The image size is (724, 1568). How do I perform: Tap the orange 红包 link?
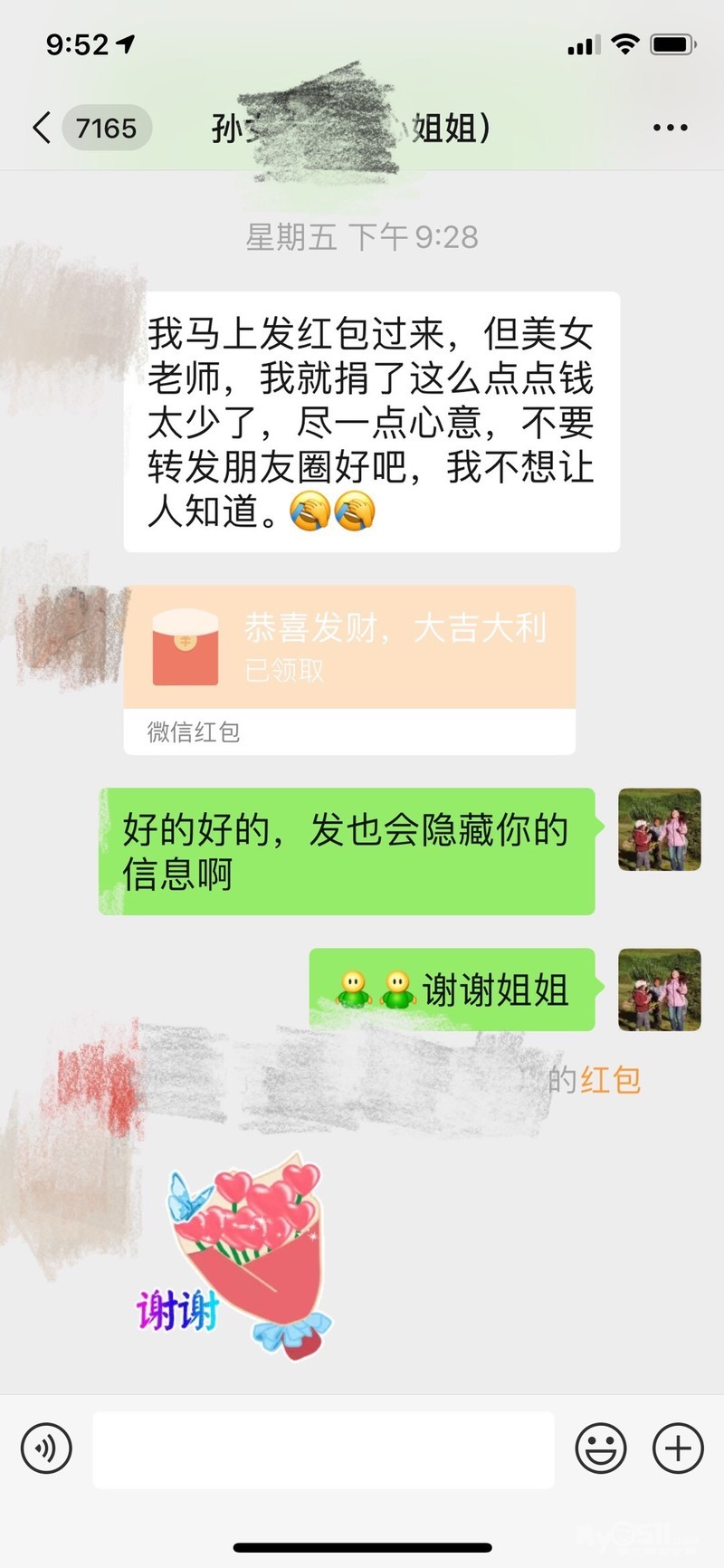point(610,1079)
